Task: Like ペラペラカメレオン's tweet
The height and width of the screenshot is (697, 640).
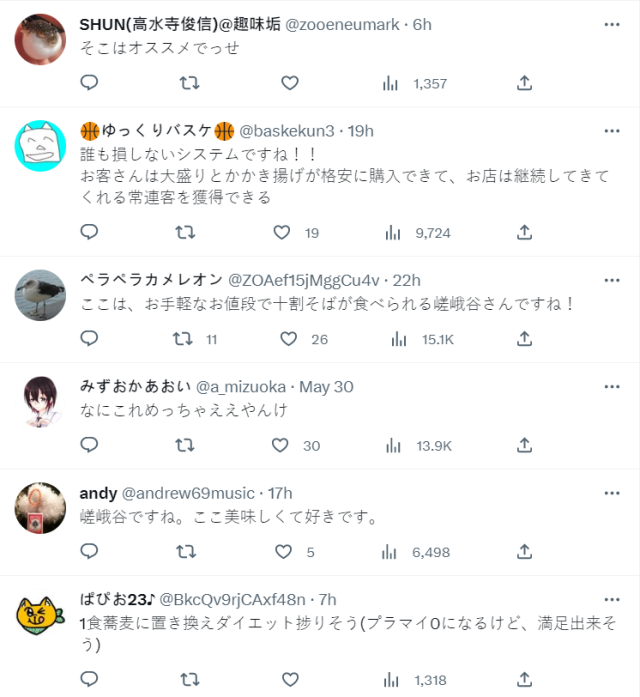Action: pos(289,339)
